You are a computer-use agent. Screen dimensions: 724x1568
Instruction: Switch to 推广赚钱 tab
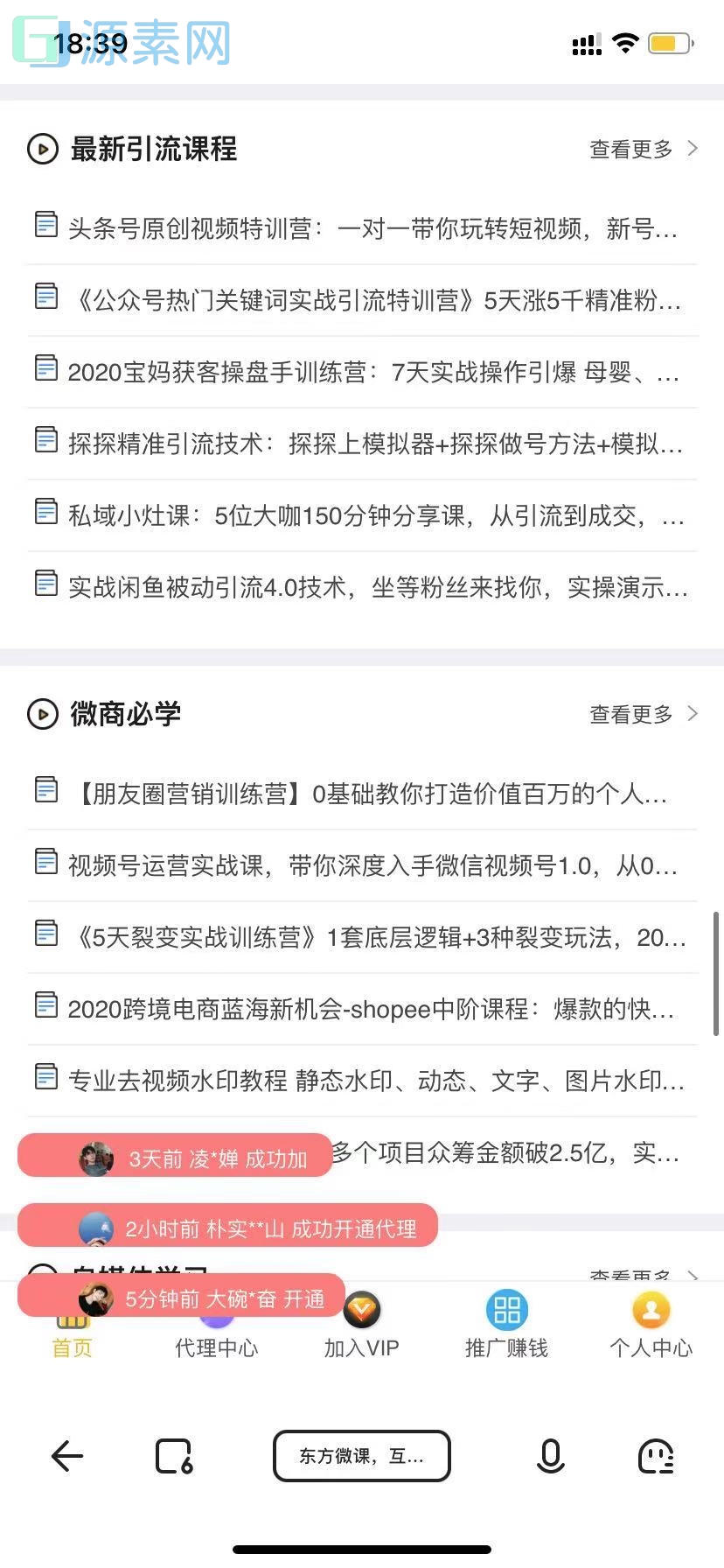pos(506,1326)
